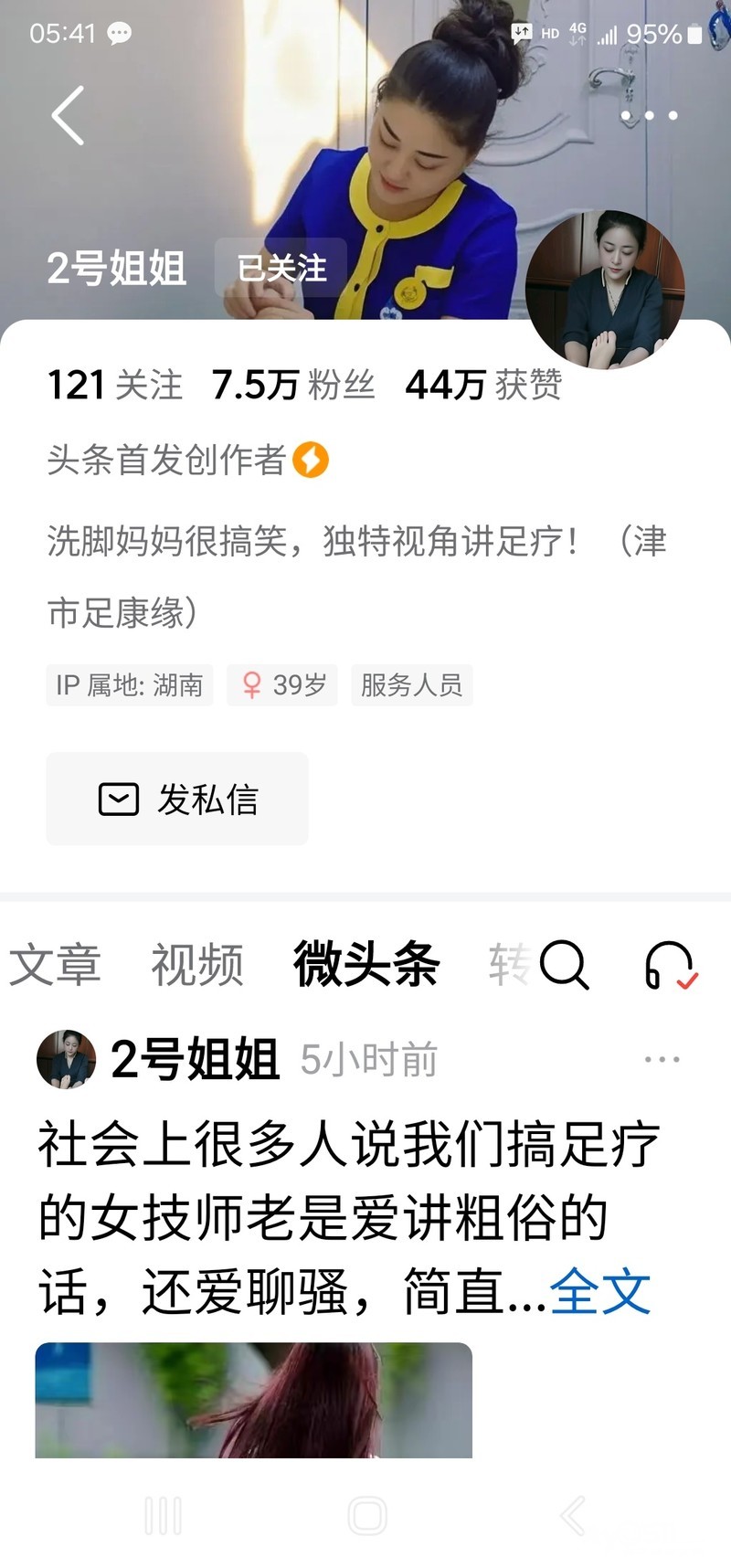Open the three-dot menu in header
Screen dimensions: 731x1568
pos(649,116)
